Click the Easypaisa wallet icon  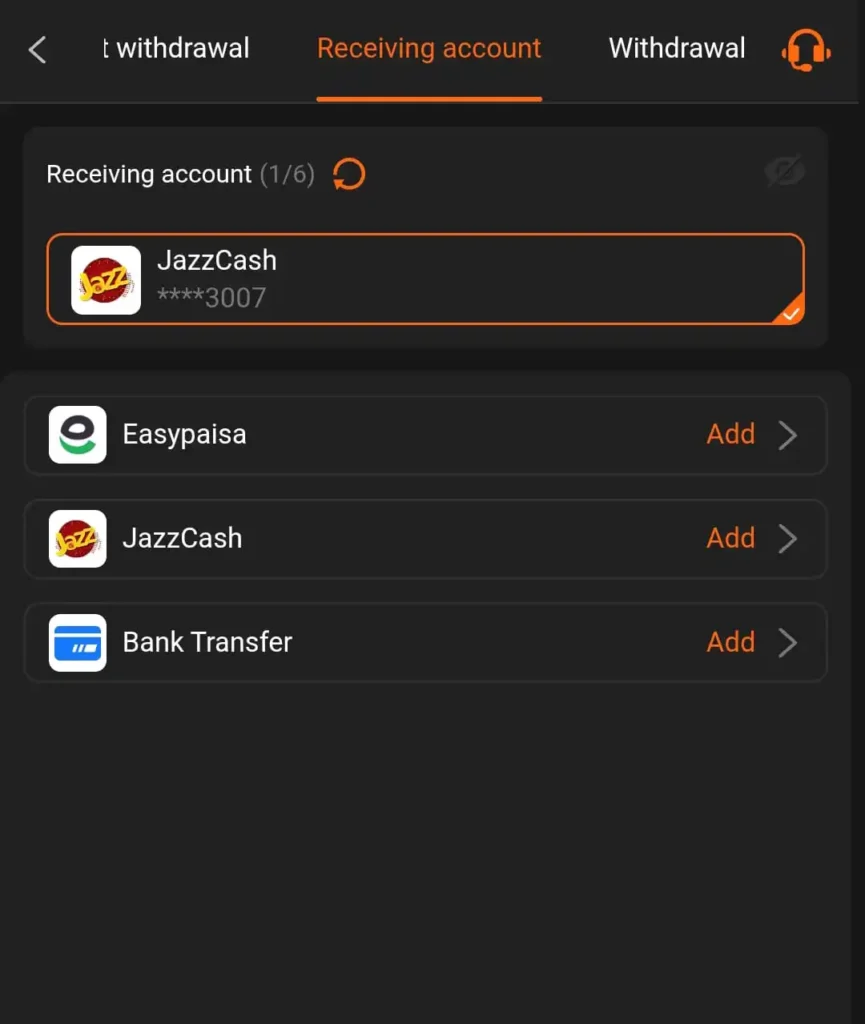[x=77, y=434]
